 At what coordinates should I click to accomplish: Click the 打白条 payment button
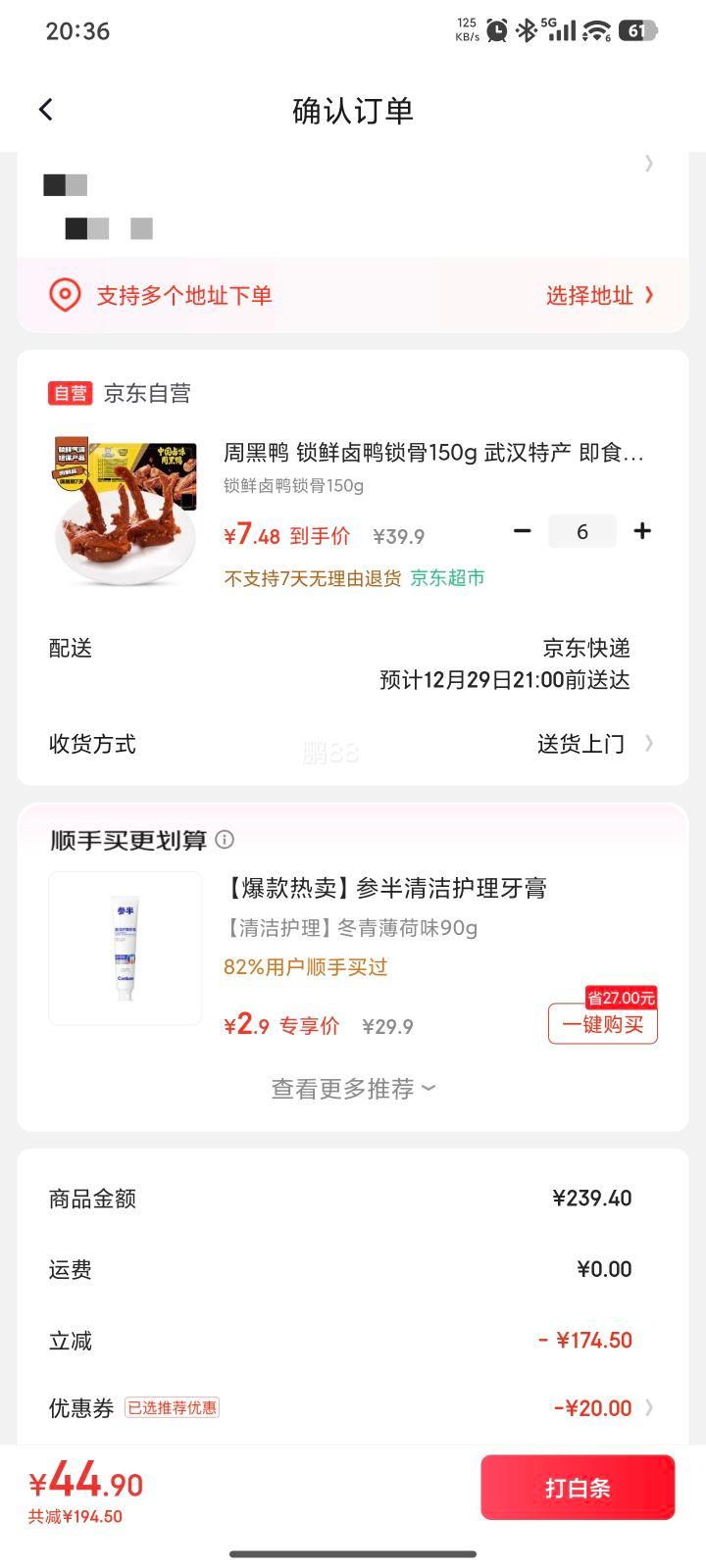pos(578,1487)
